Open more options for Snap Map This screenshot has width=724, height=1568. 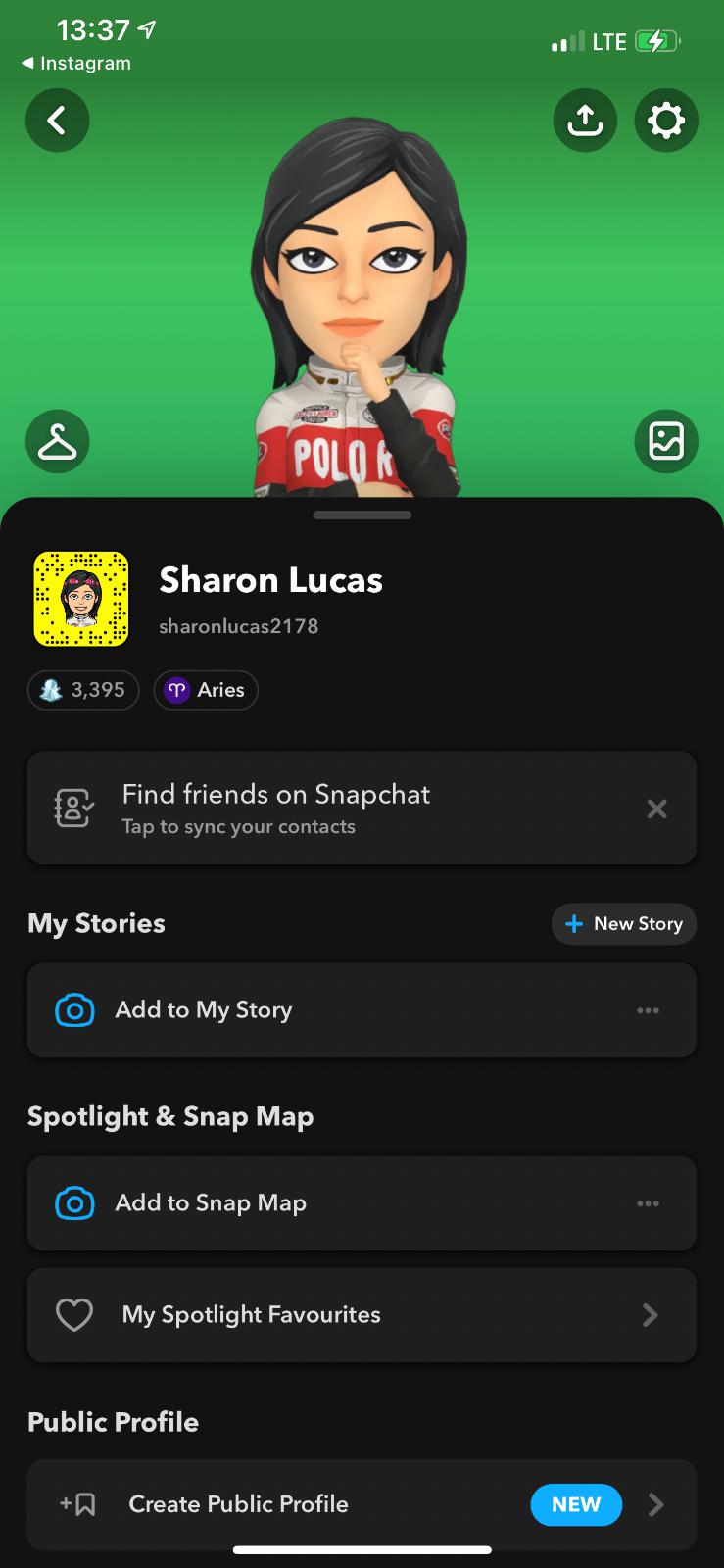[x=648, y=1203]
